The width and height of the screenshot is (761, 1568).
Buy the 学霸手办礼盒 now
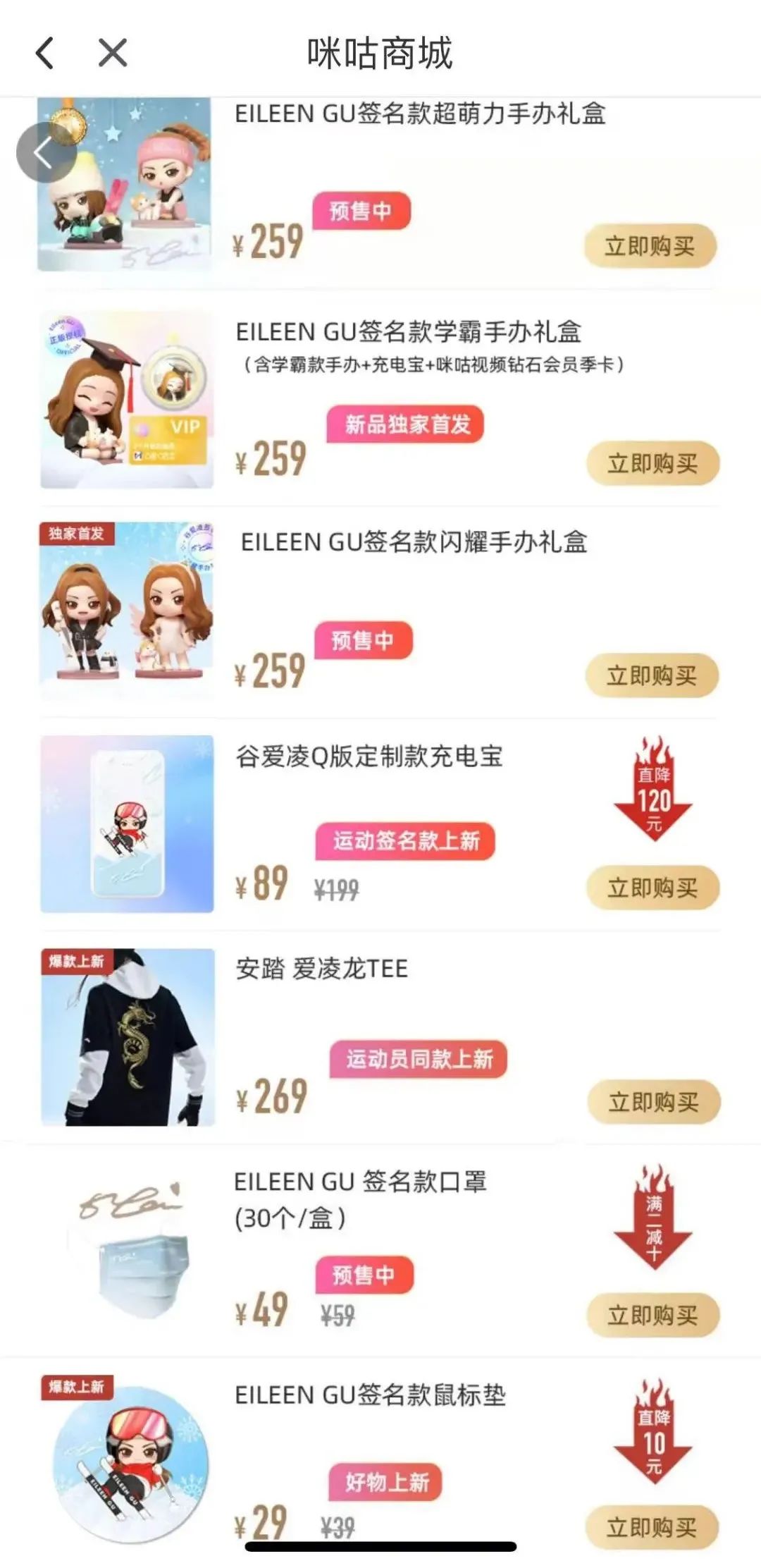[652, 463]
